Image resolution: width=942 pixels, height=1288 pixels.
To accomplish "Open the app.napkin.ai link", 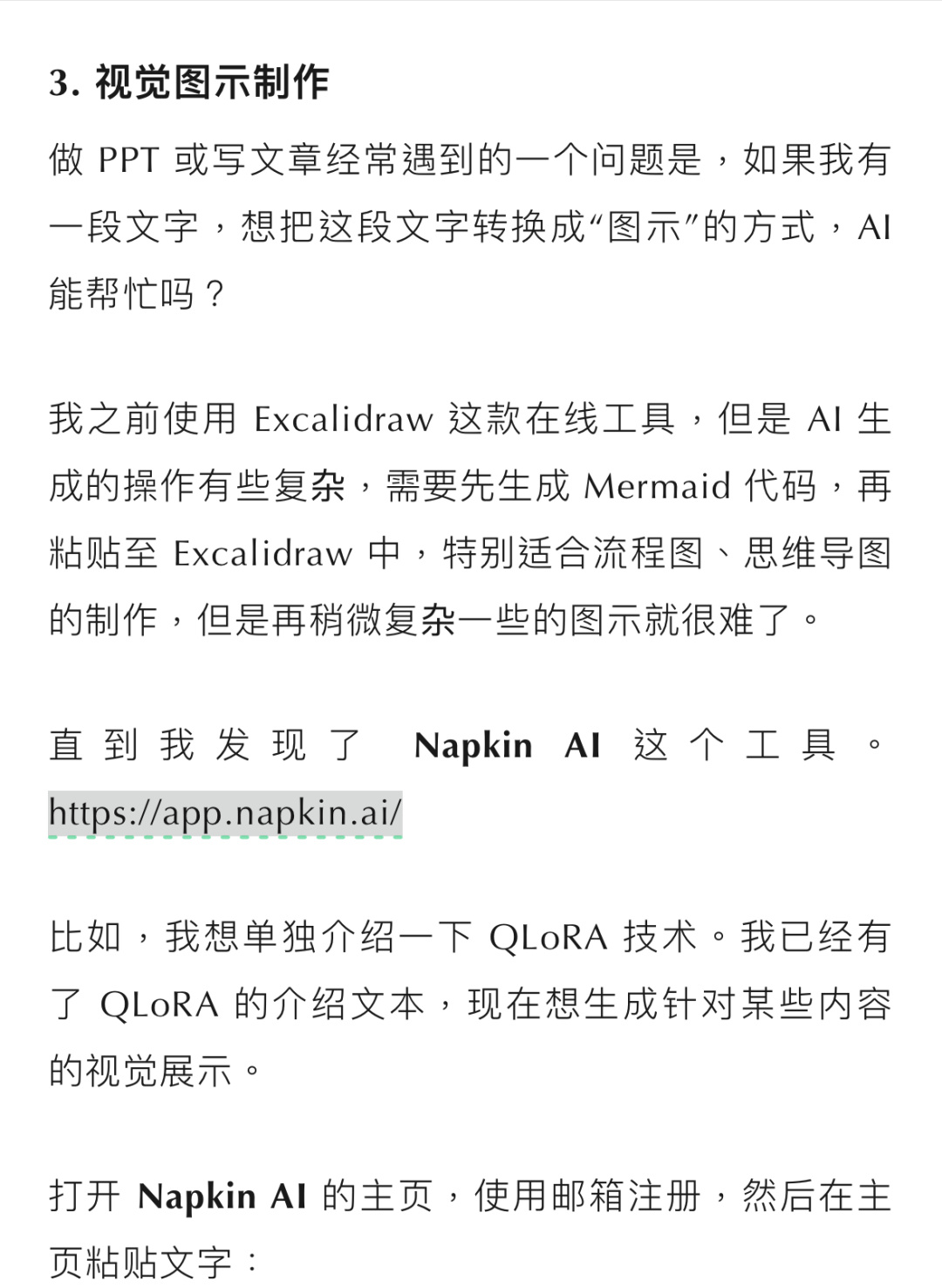I will click(x=225, y=813).
